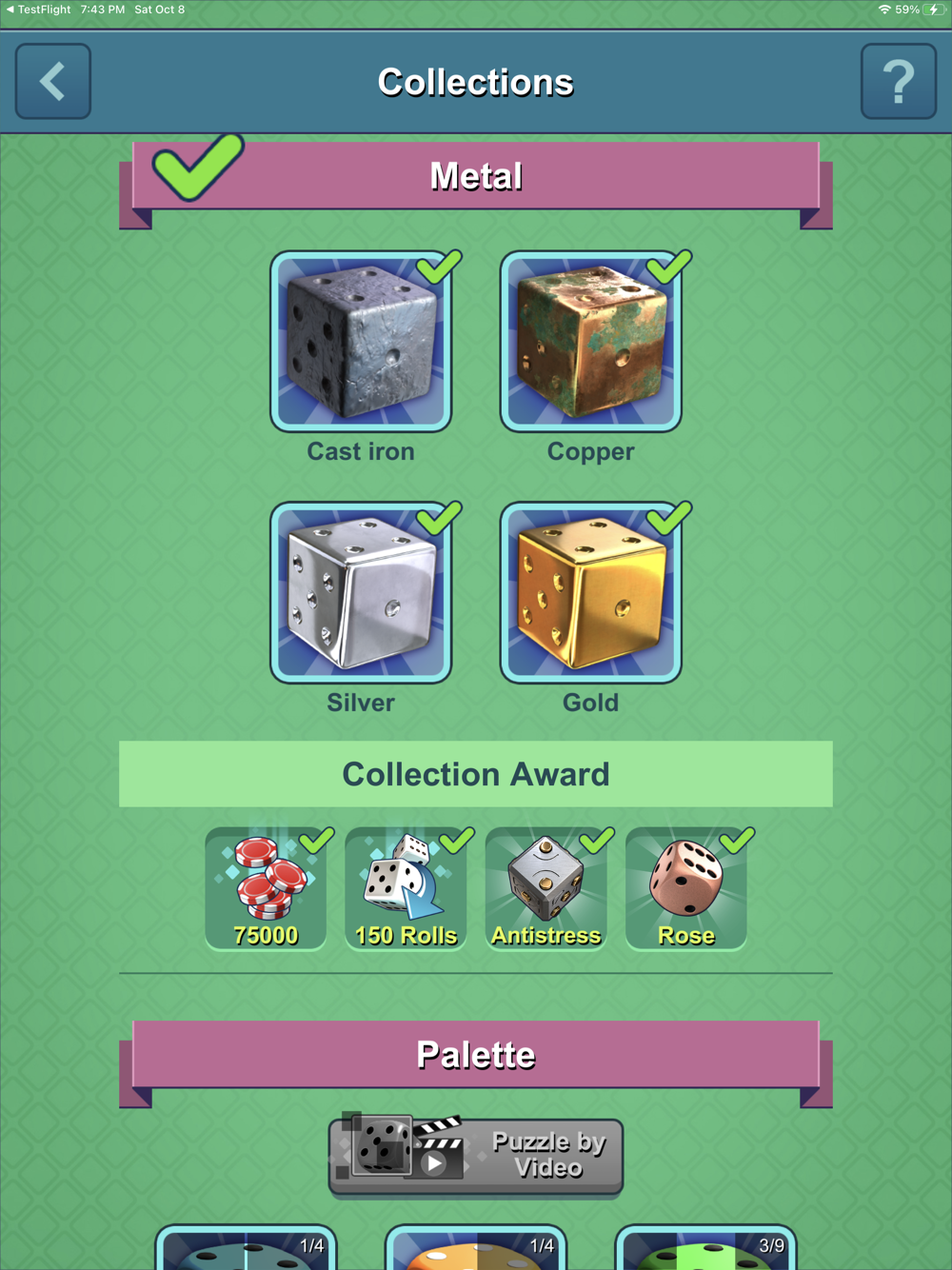The height and width of the screenshot is (1270, 952).
Task: Open the Antistress dice award
Action: point(546,889)
